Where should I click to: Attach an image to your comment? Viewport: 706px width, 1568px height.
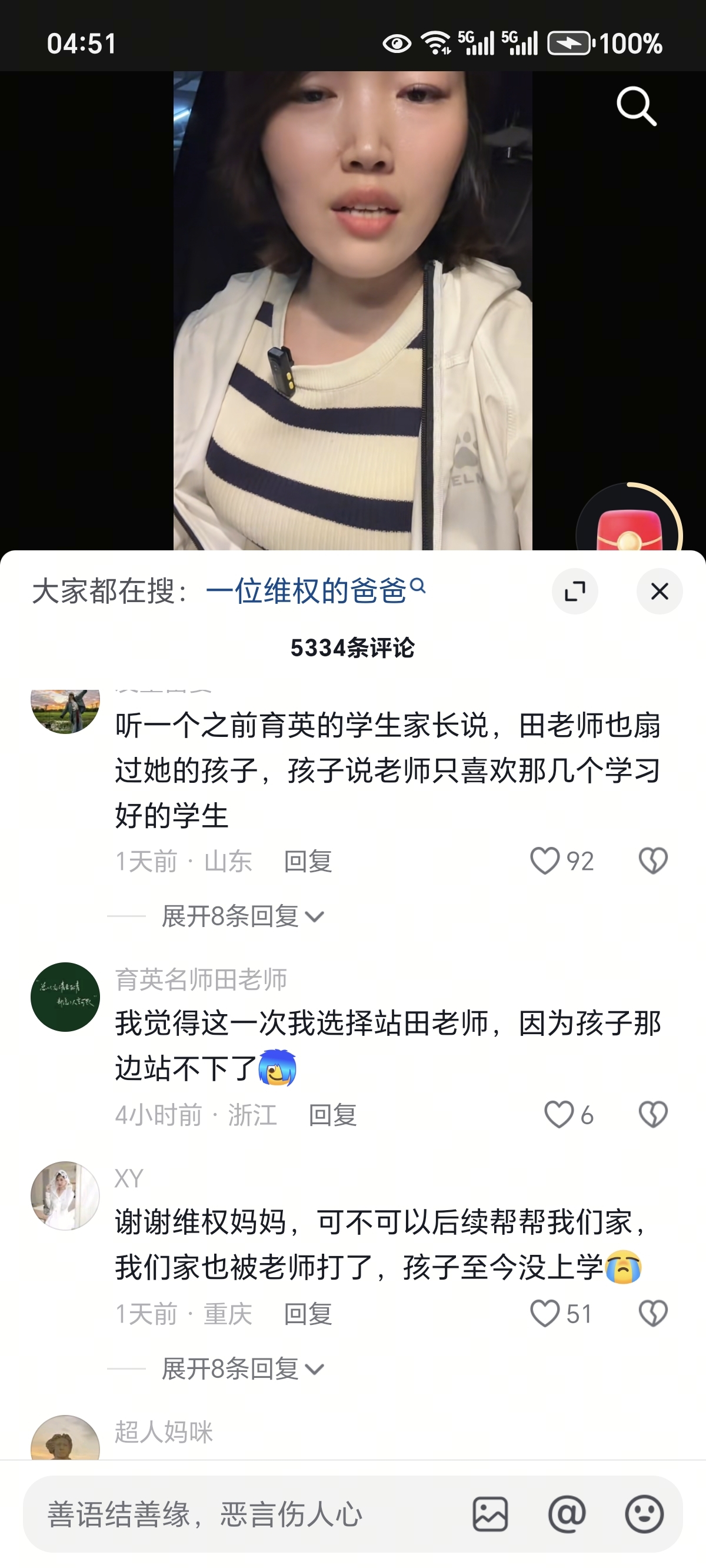[490, 1514]
